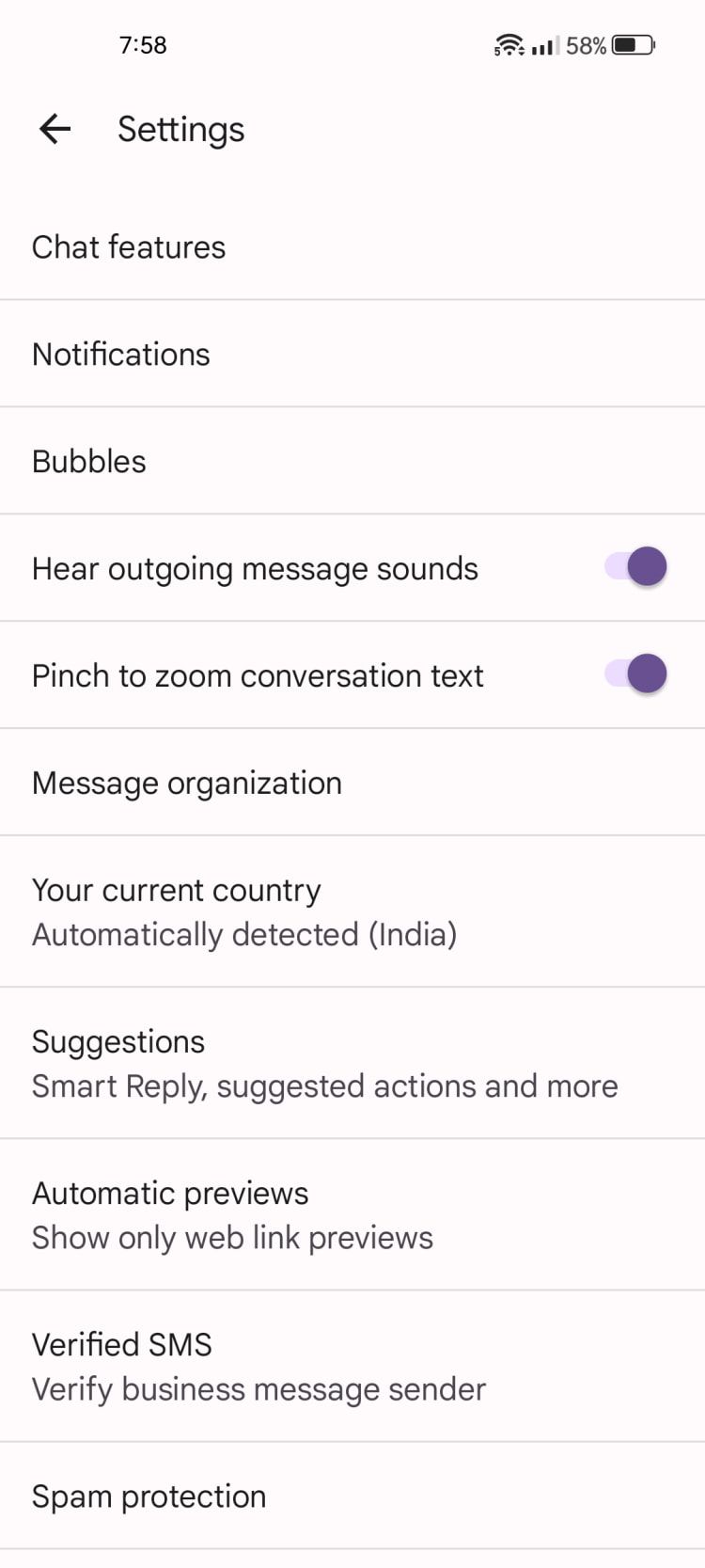Tap the 5G network indicator
The width and height of the screenshot is (705, 1568).
pyautogui.click(x=496, y=52)
